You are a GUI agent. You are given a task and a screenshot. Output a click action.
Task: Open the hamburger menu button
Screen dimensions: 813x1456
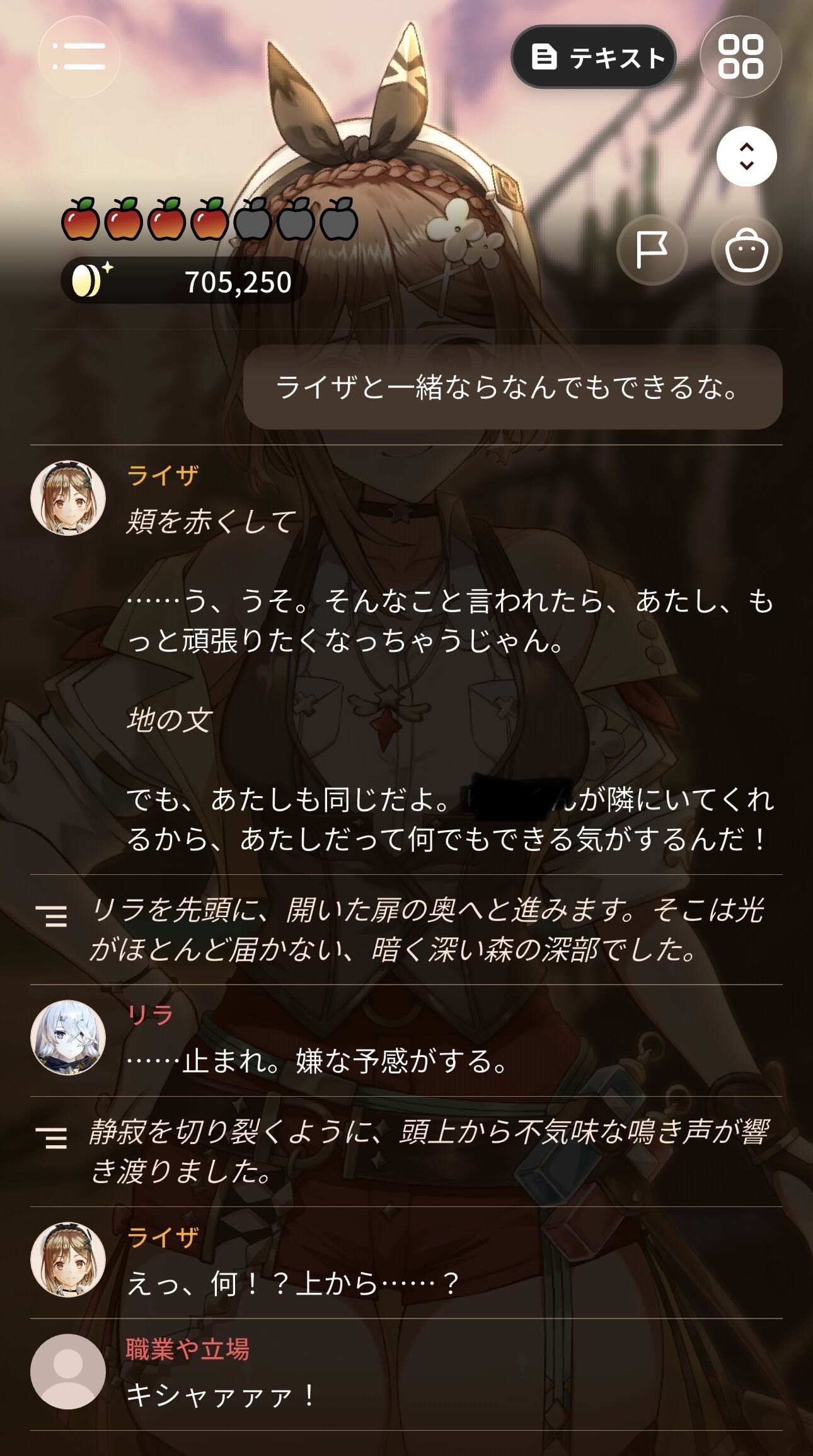pos(79,57)
